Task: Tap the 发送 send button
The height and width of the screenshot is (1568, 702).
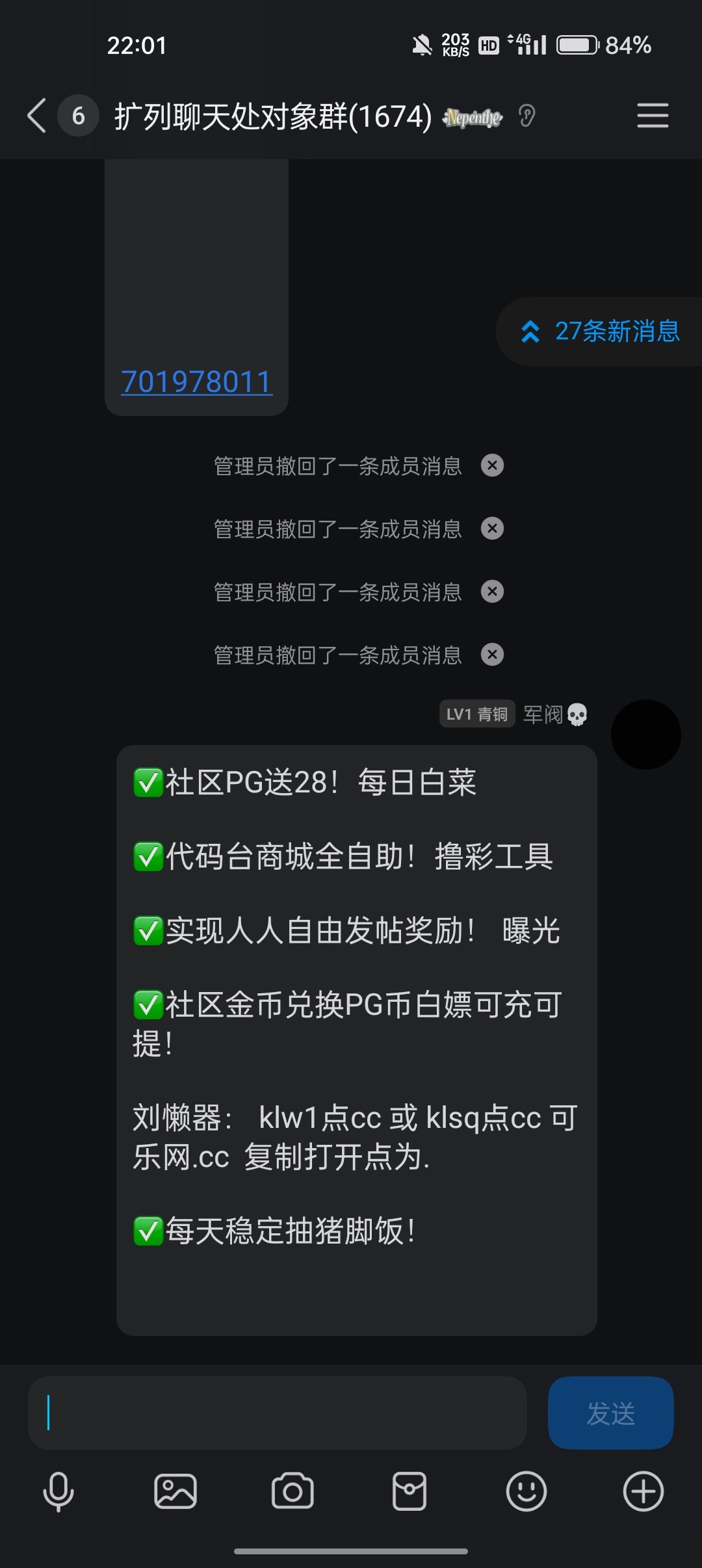Action: click(x=610, y=1413)
